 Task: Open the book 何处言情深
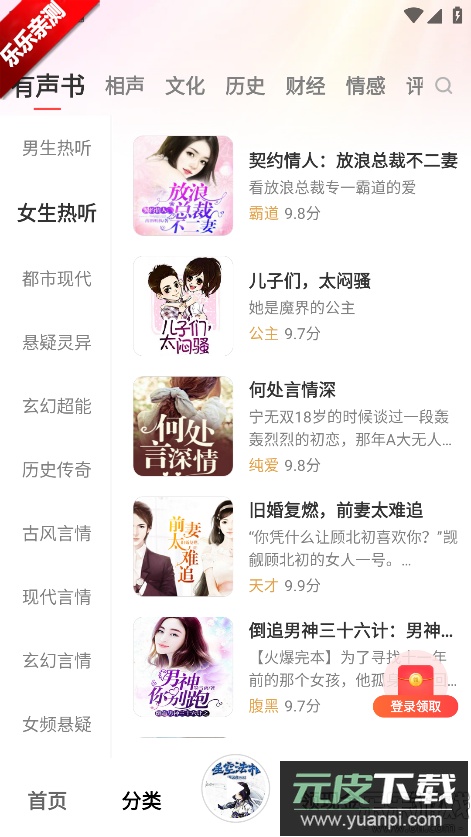click(295, 426)
